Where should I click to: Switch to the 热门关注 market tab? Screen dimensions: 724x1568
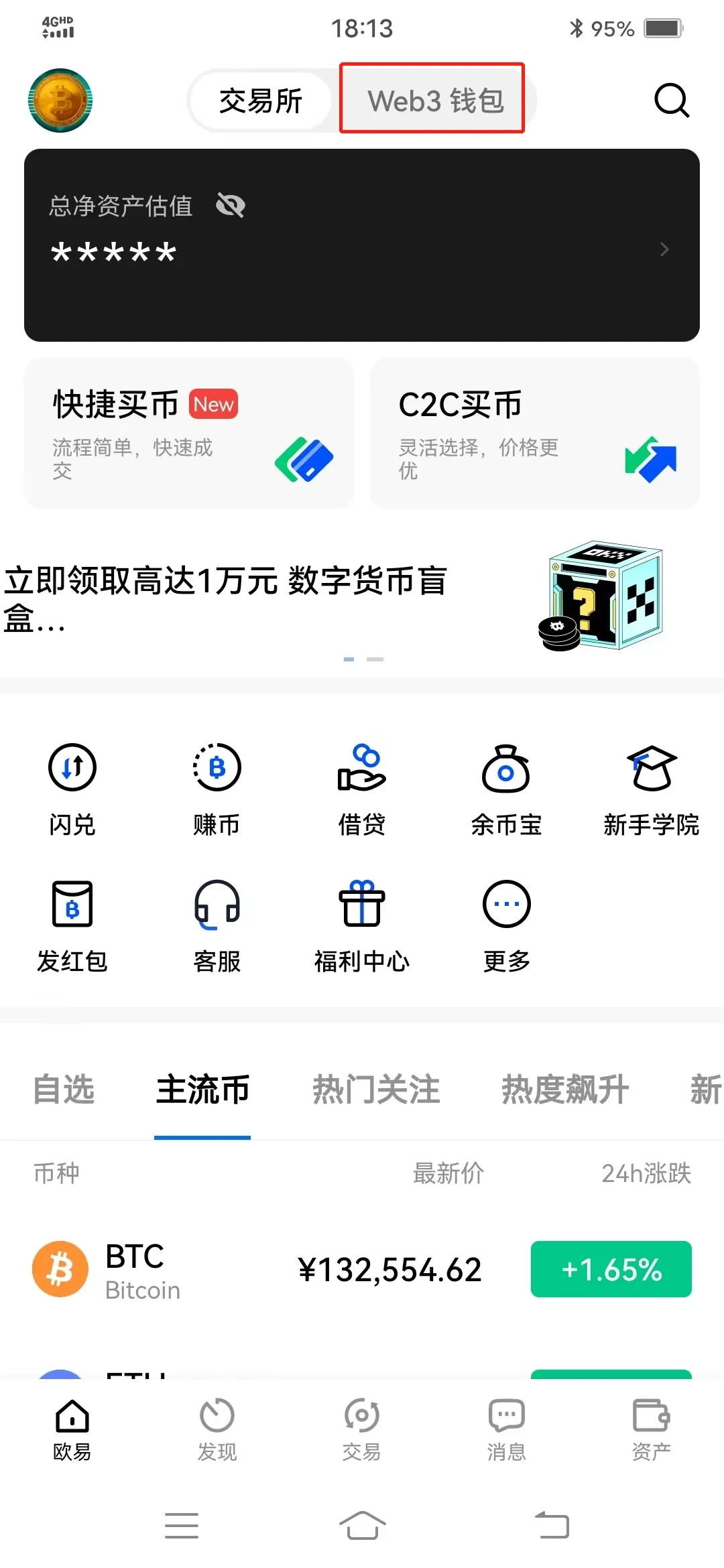coord(376,1090)
